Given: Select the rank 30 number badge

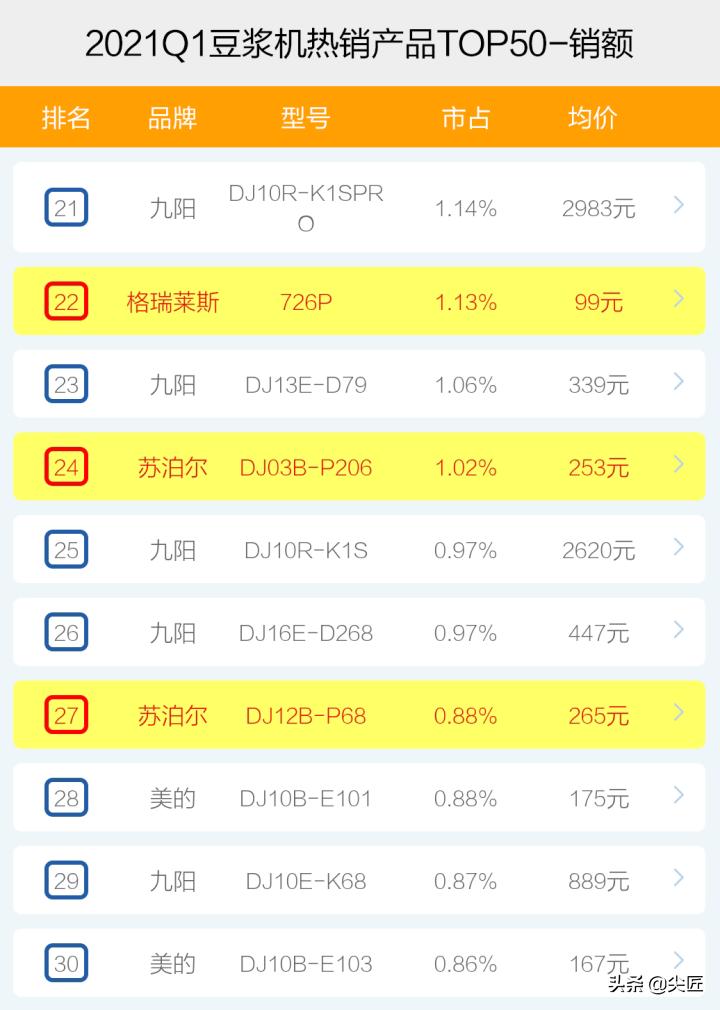Looking at the screenshot, I should pos(66,963).
